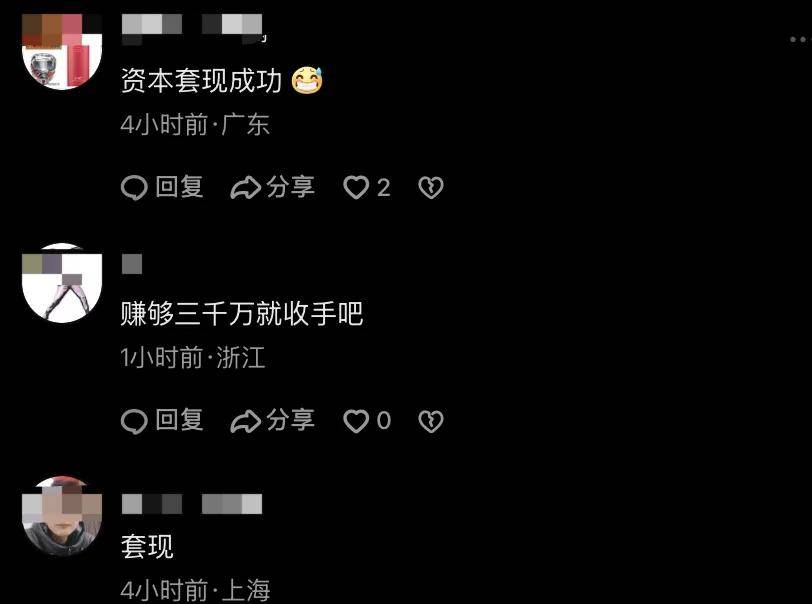Open avatar of the 广东 commenter
The image size is (812, 604).
tap(62, 50)
